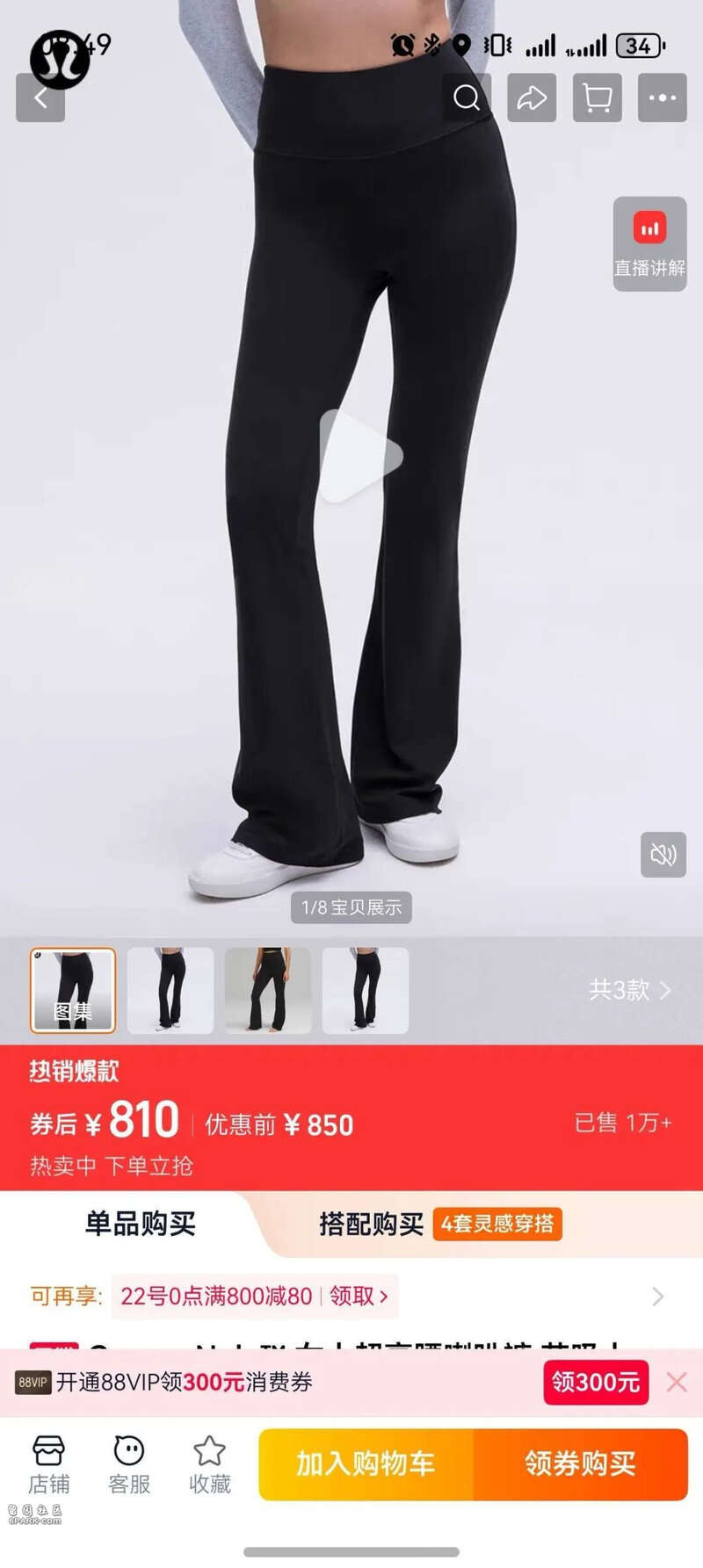The width and height of the screenshot is (703, 1568).
Task: Claim the 22号0点满800减80 coupon
Action: (x=359, y=1296)
